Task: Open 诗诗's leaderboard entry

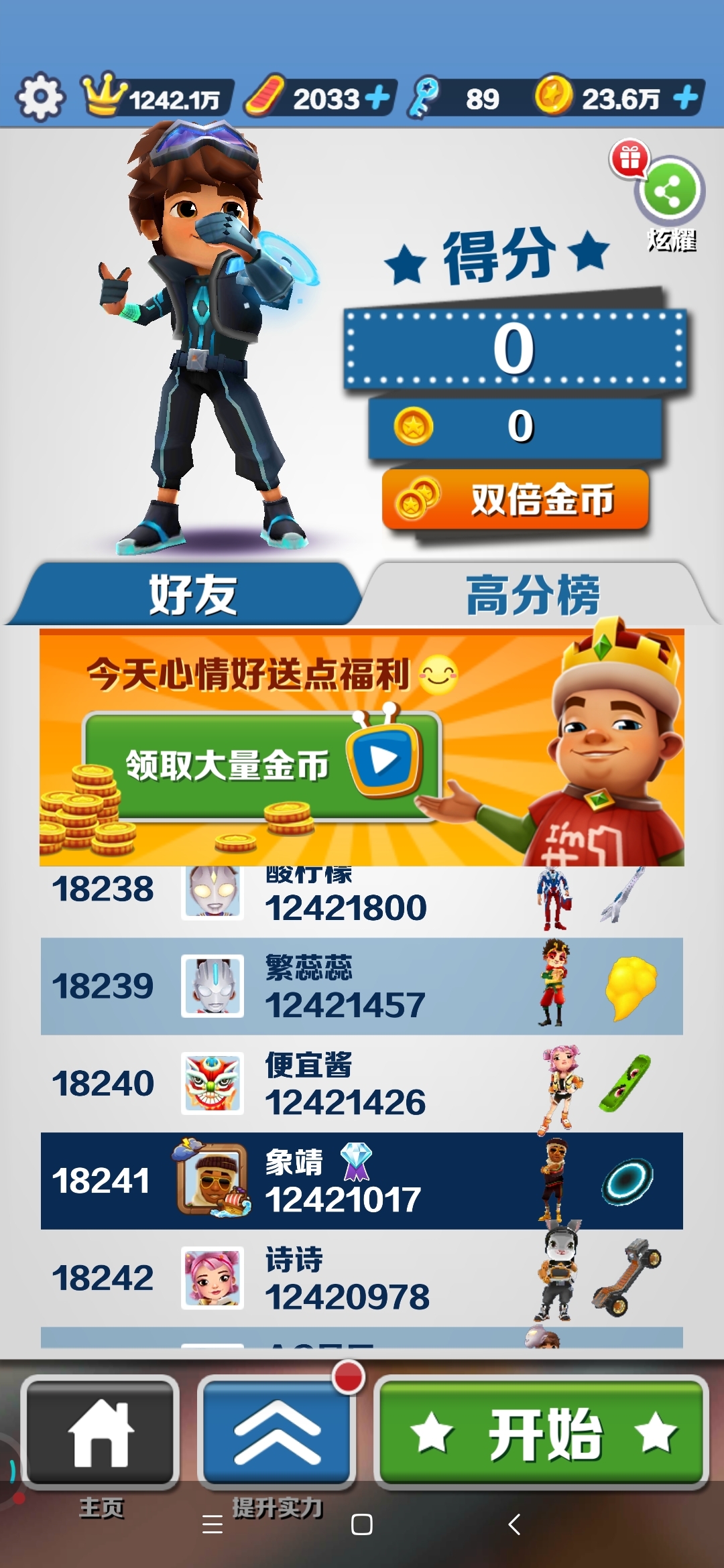Action: 362,1278
